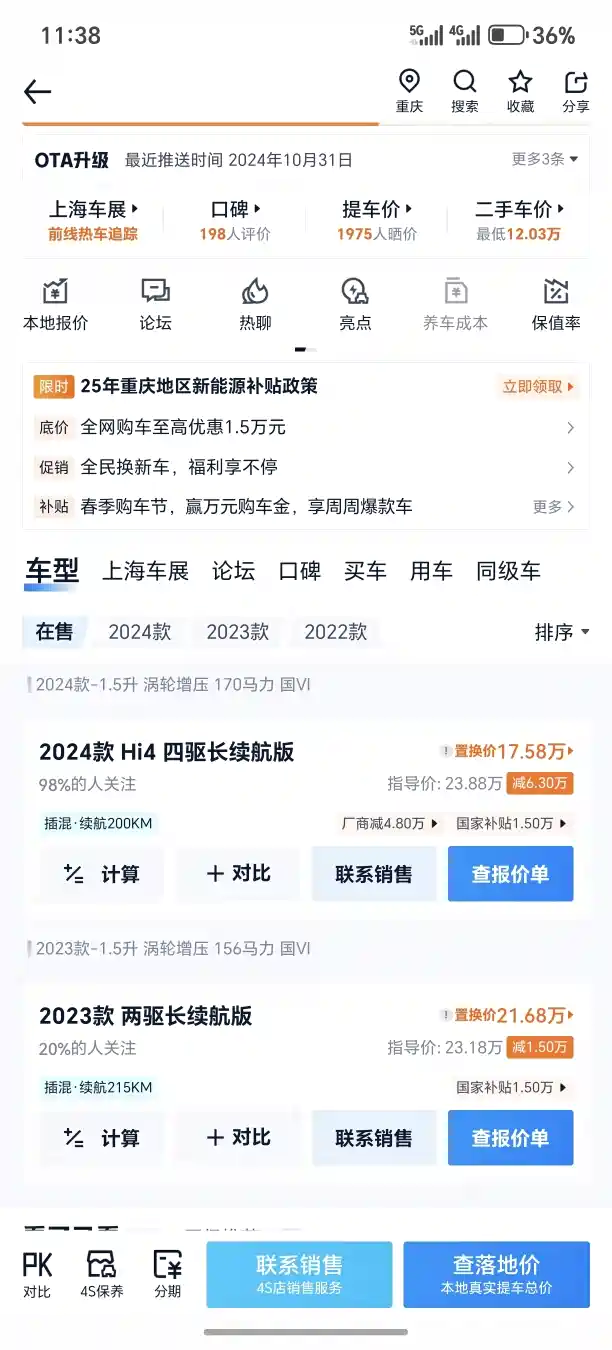Open 4S保养 in the bottom bar

tap(102, 1274)
